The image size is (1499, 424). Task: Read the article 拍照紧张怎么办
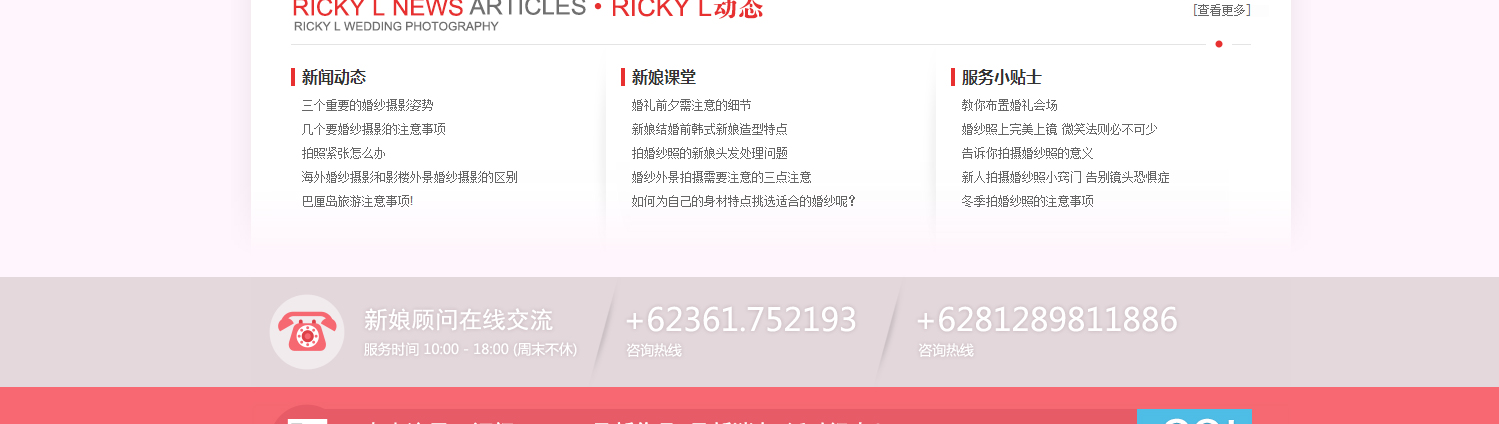343,153
